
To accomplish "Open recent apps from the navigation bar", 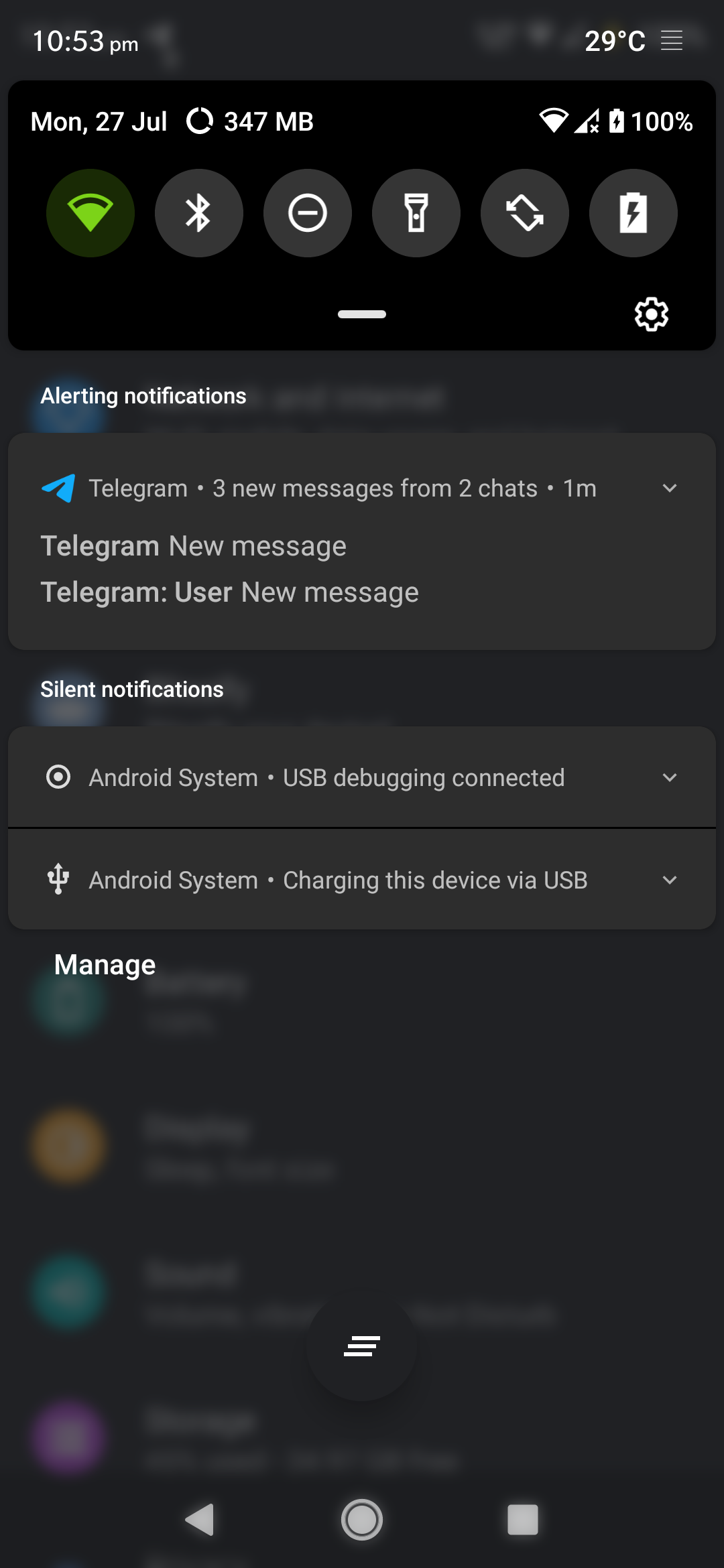I will click(x=523, y=1519).
